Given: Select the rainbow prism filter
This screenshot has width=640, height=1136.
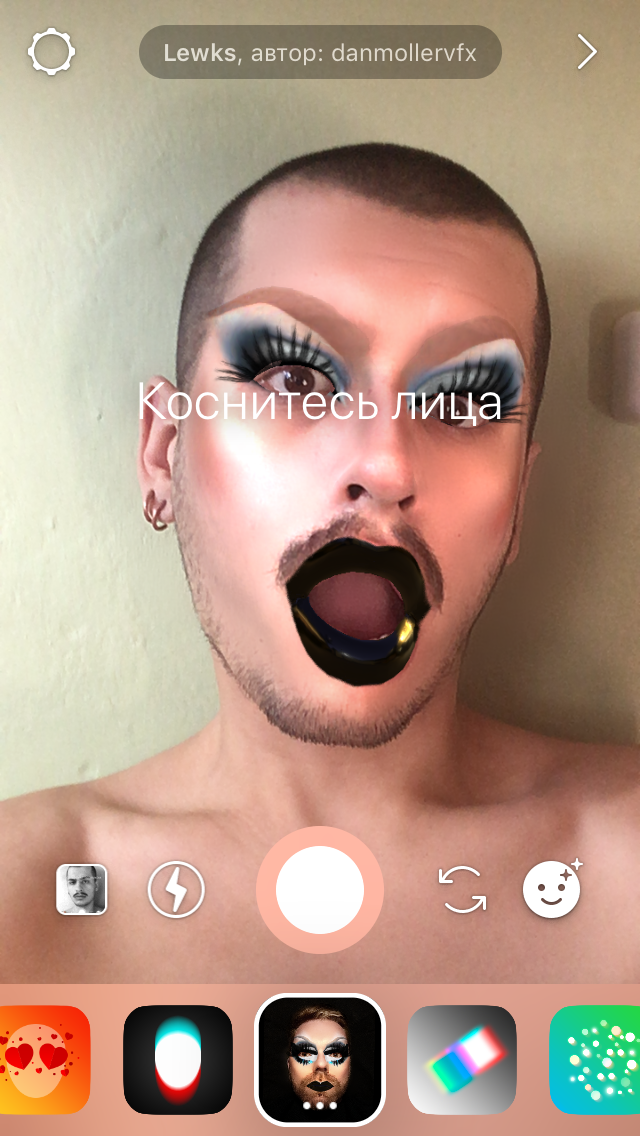Looking at the screenshot, I should [x=462, y=1059].
